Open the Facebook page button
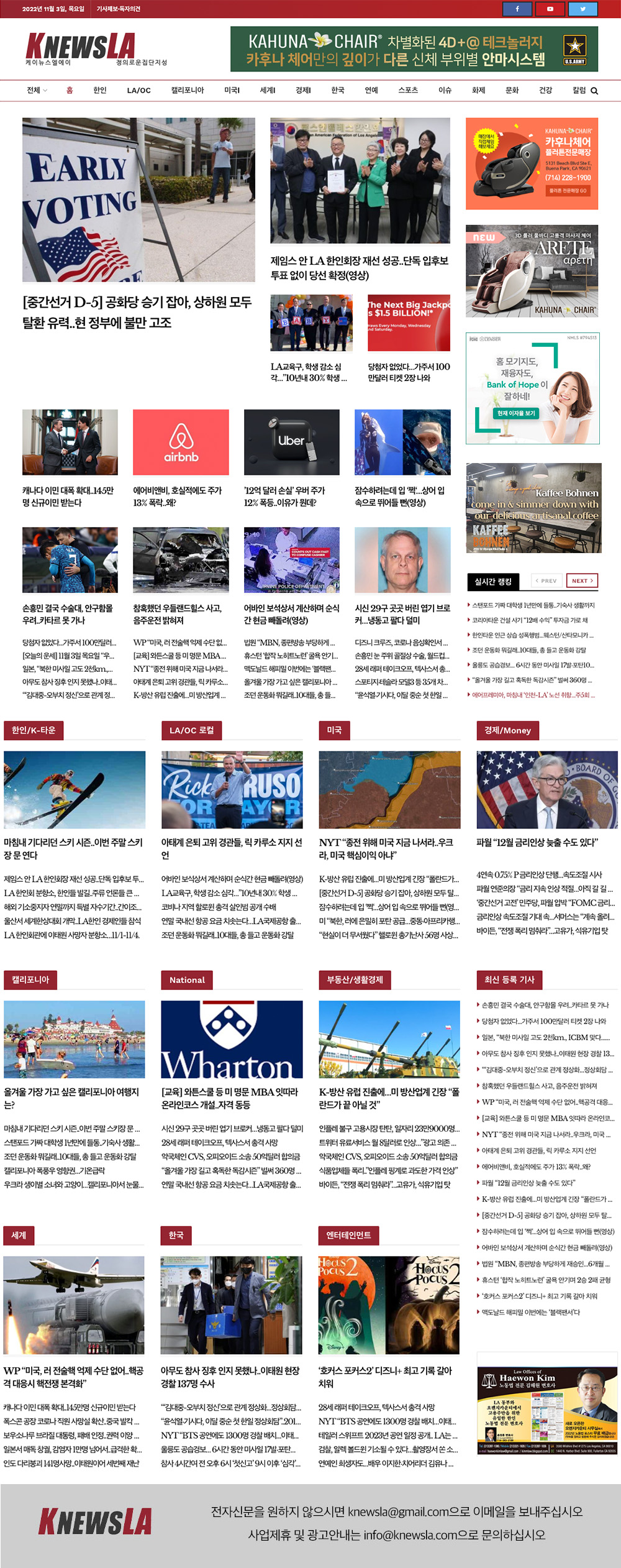Image resolution: width=621 pixels, height=1568 pixels. 517,9
